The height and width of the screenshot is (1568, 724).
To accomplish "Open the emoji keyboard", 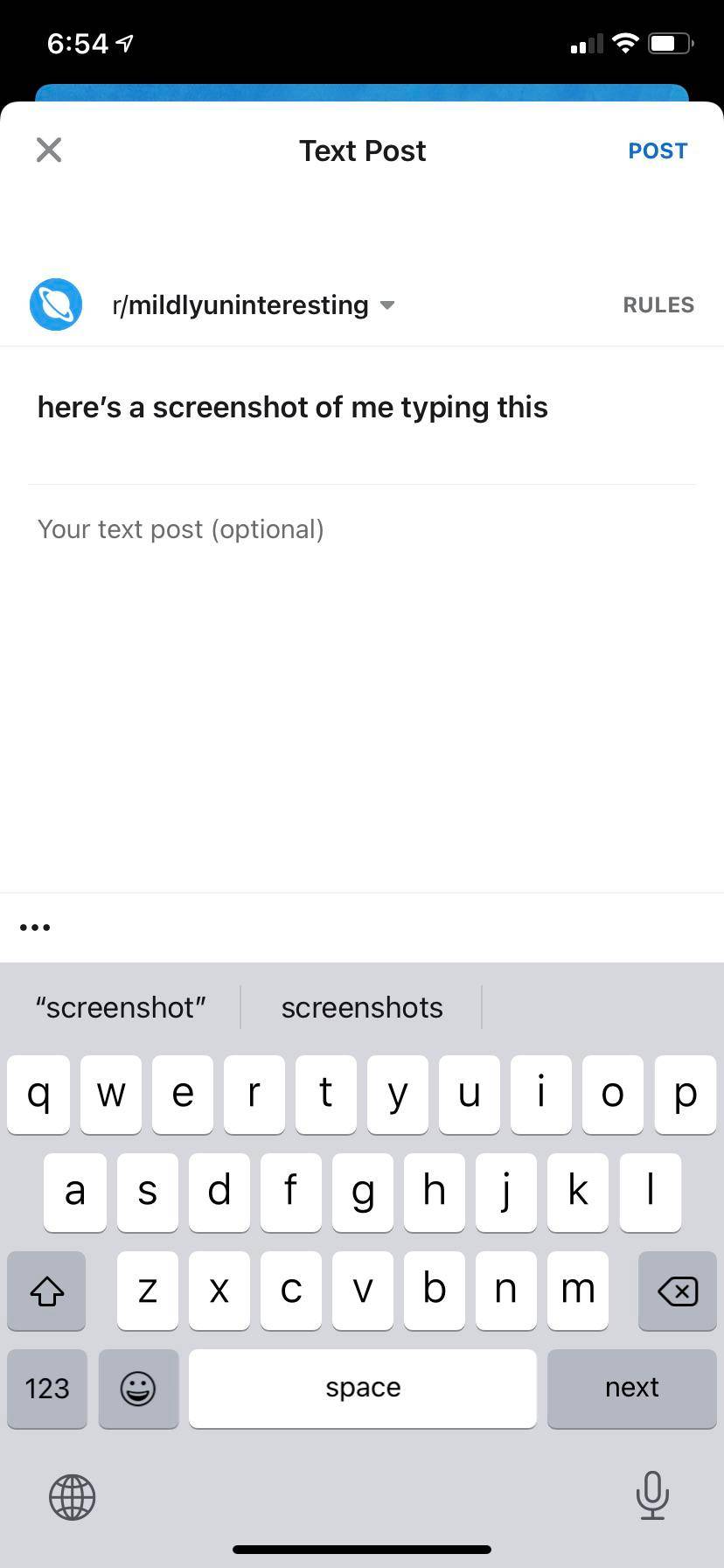I will pos(138,1389).
